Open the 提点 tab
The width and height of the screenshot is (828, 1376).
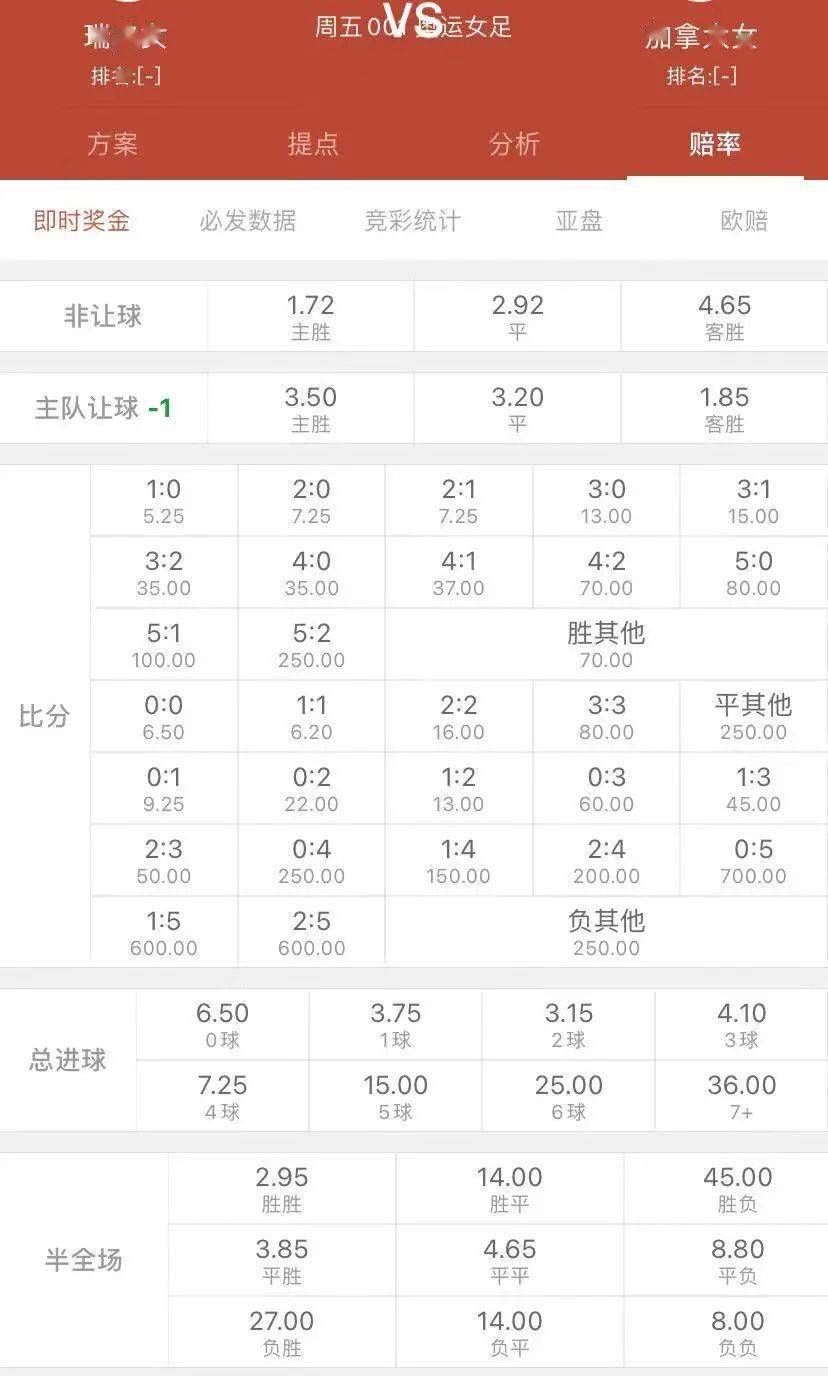(313, 144)
